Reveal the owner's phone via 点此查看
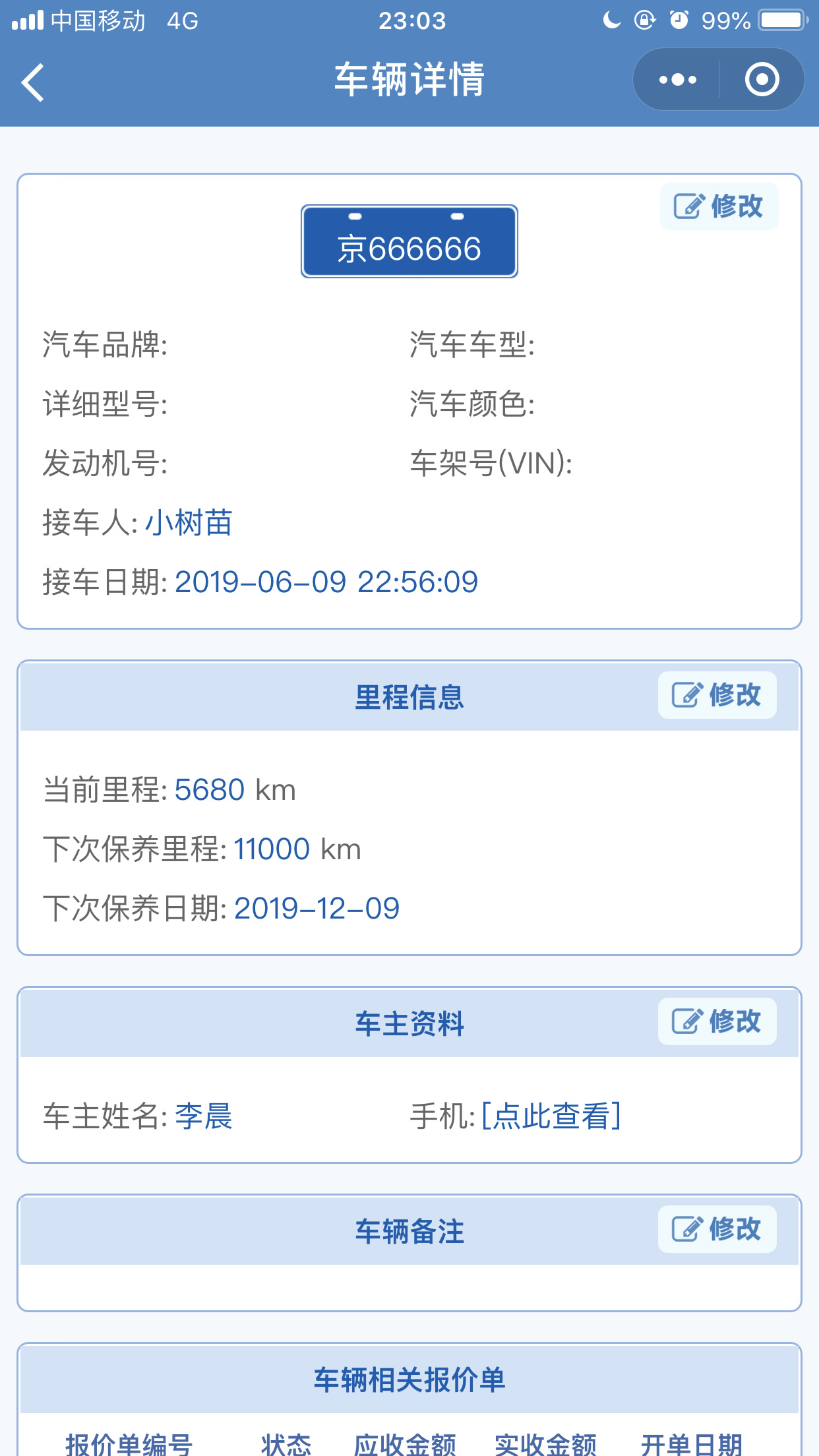 [551, 1116]
